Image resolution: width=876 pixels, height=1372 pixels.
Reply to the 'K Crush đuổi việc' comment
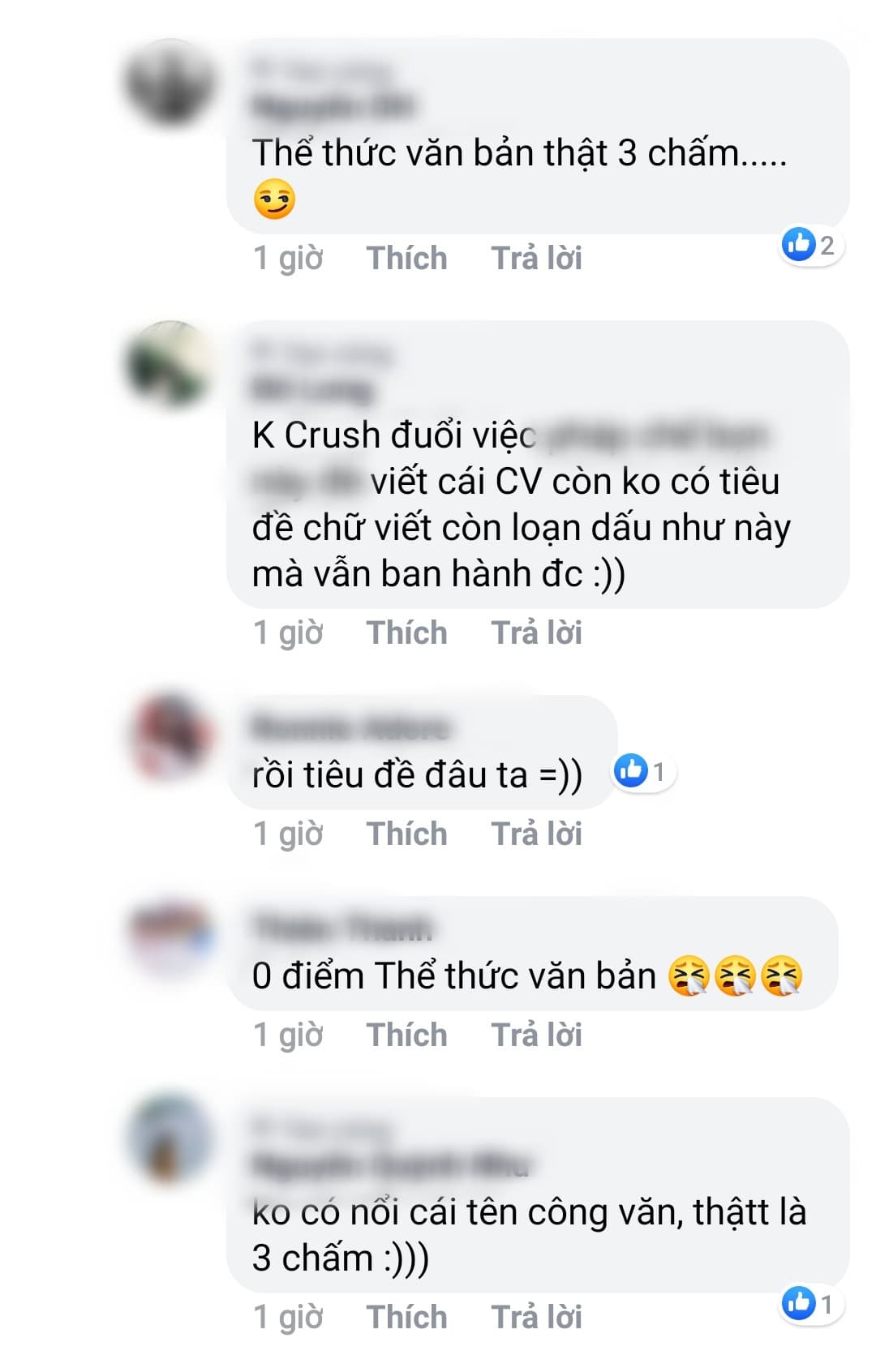coord(536,632)
